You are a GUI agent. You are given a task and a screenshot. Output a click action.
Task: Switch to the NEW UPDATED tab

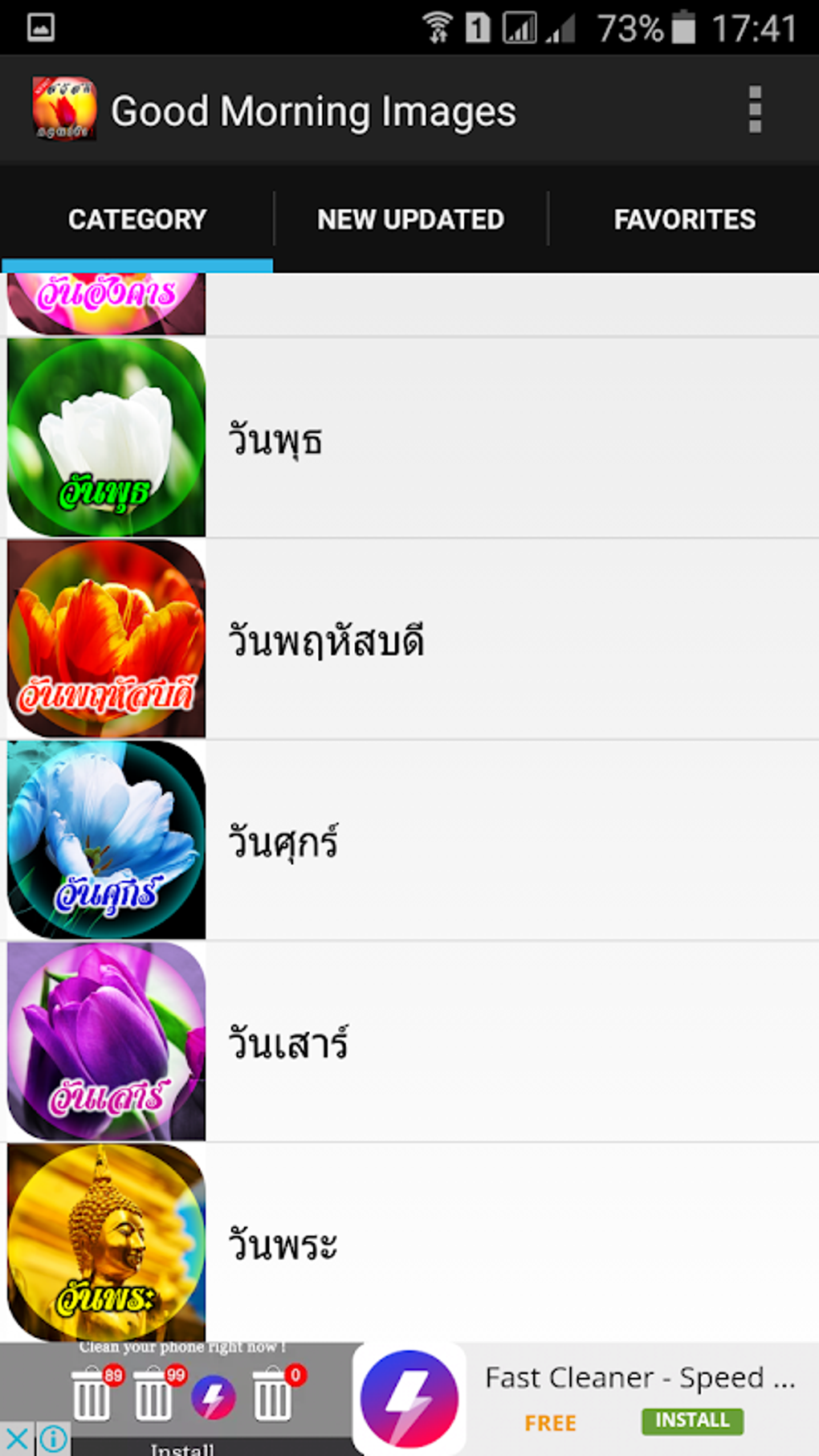pyautogui.click(x=410, y=219)
